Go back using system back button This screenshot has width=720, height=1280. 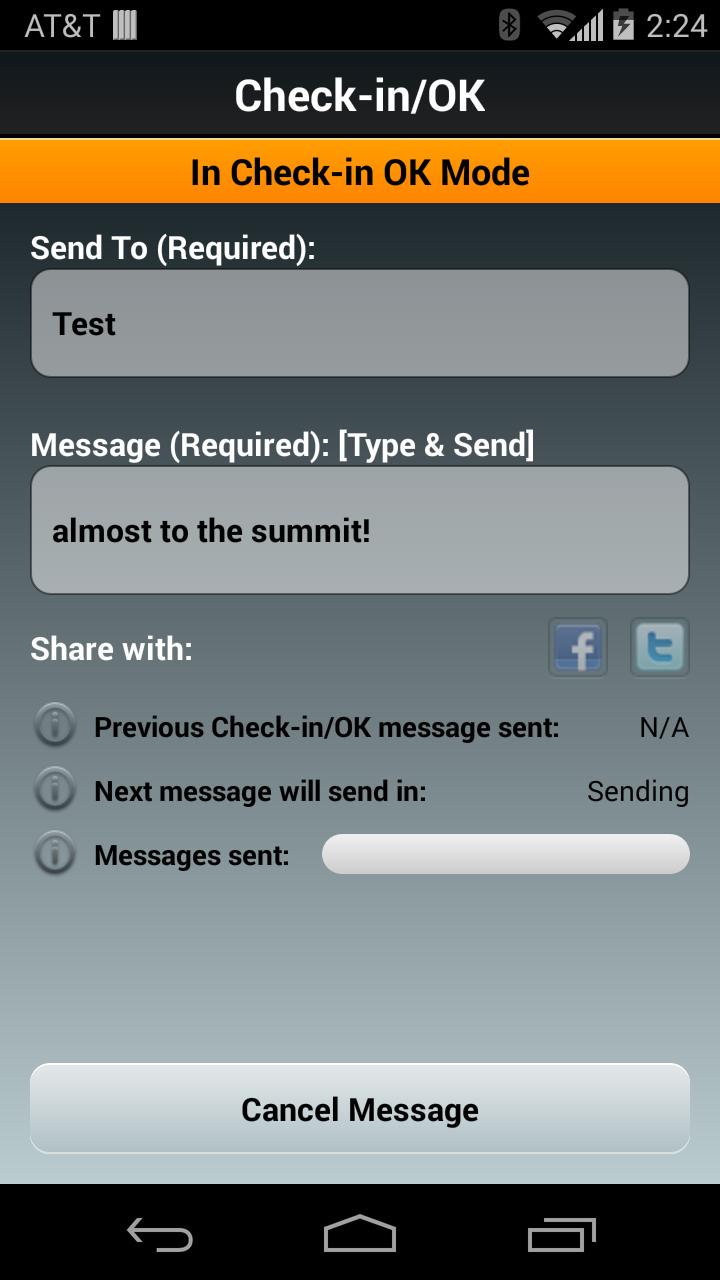(x=160, y=1235)
